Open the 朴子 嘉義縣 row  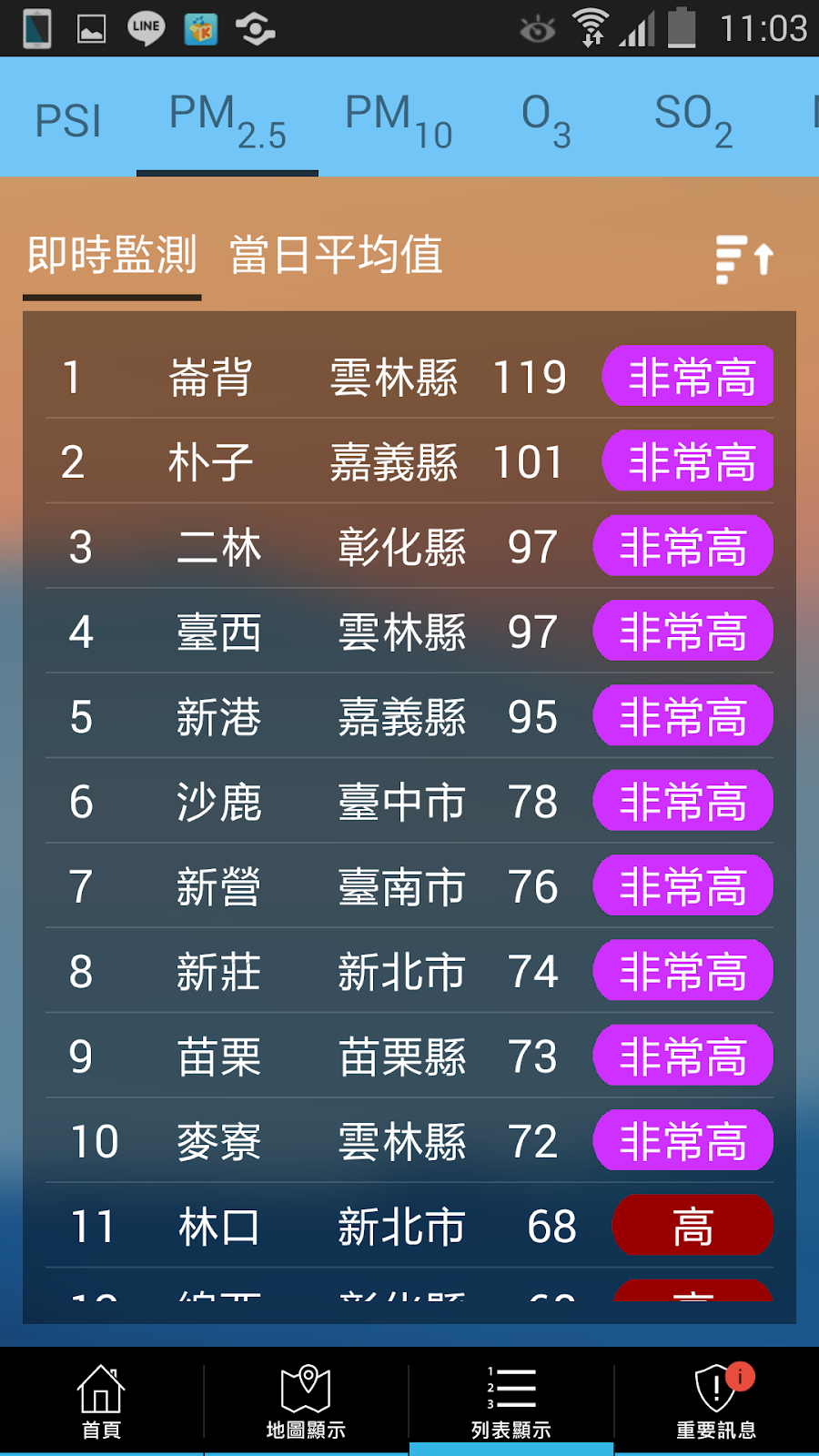coord(409,461)
